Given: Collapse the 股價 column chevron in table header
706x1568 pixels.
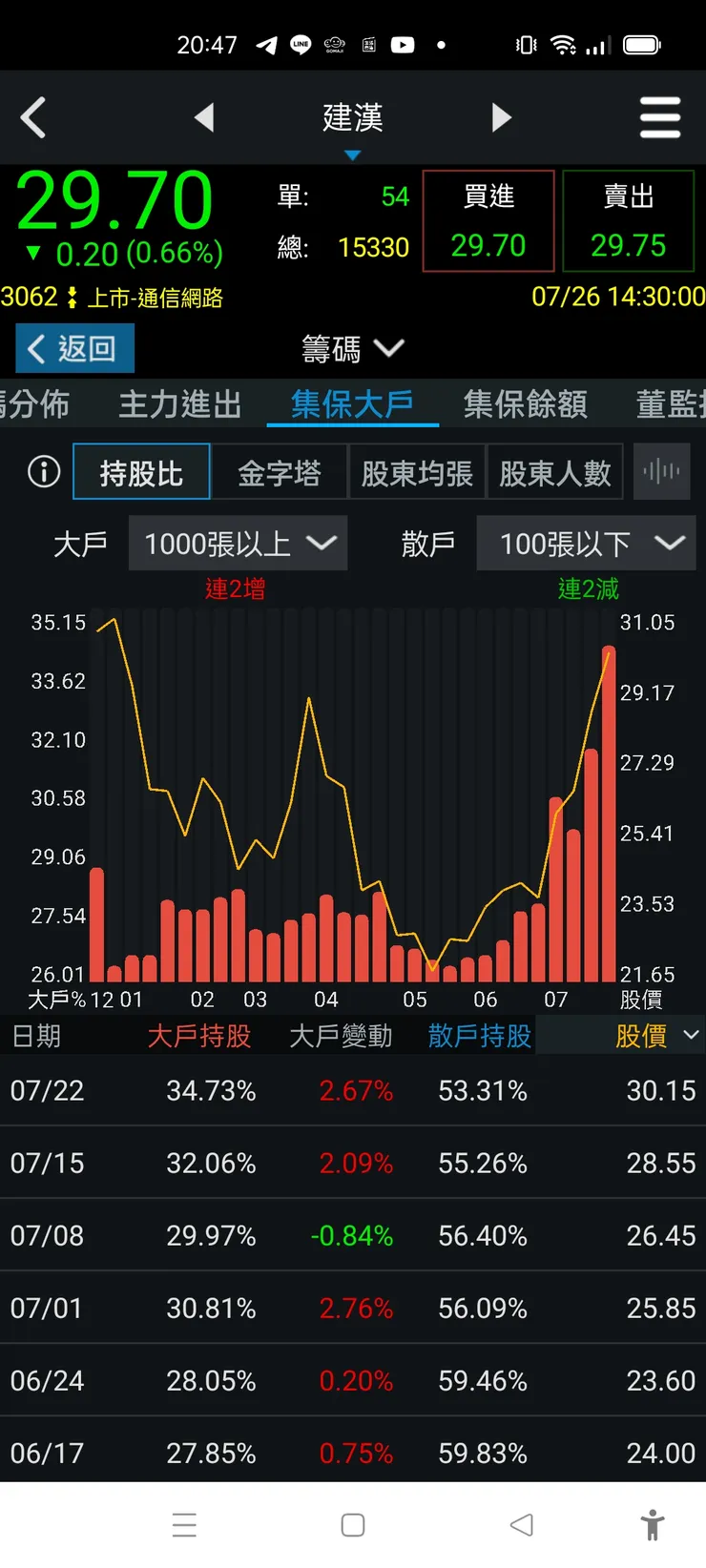Looking at the screenshot, I should pos(691,1036).
